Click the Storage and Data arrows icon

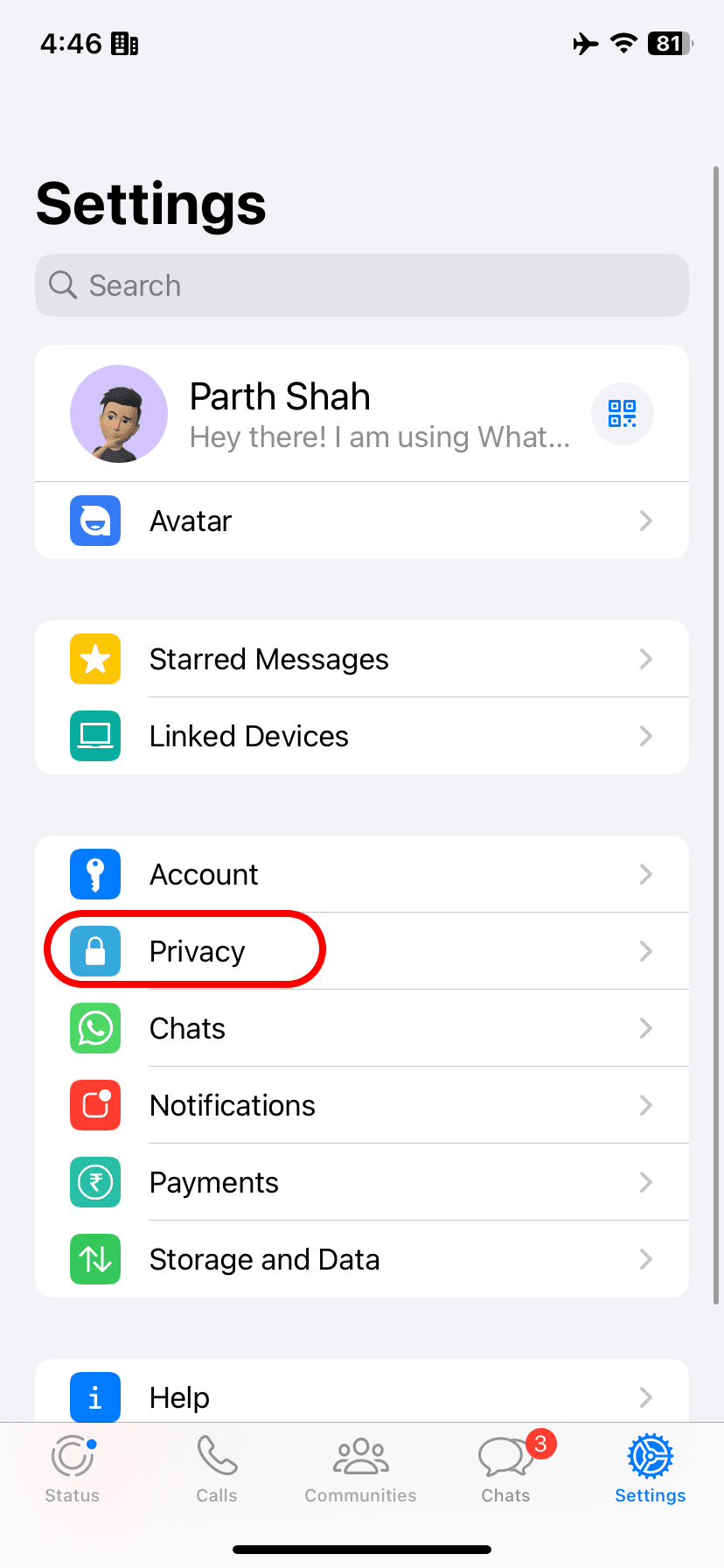coord(94,1259)
